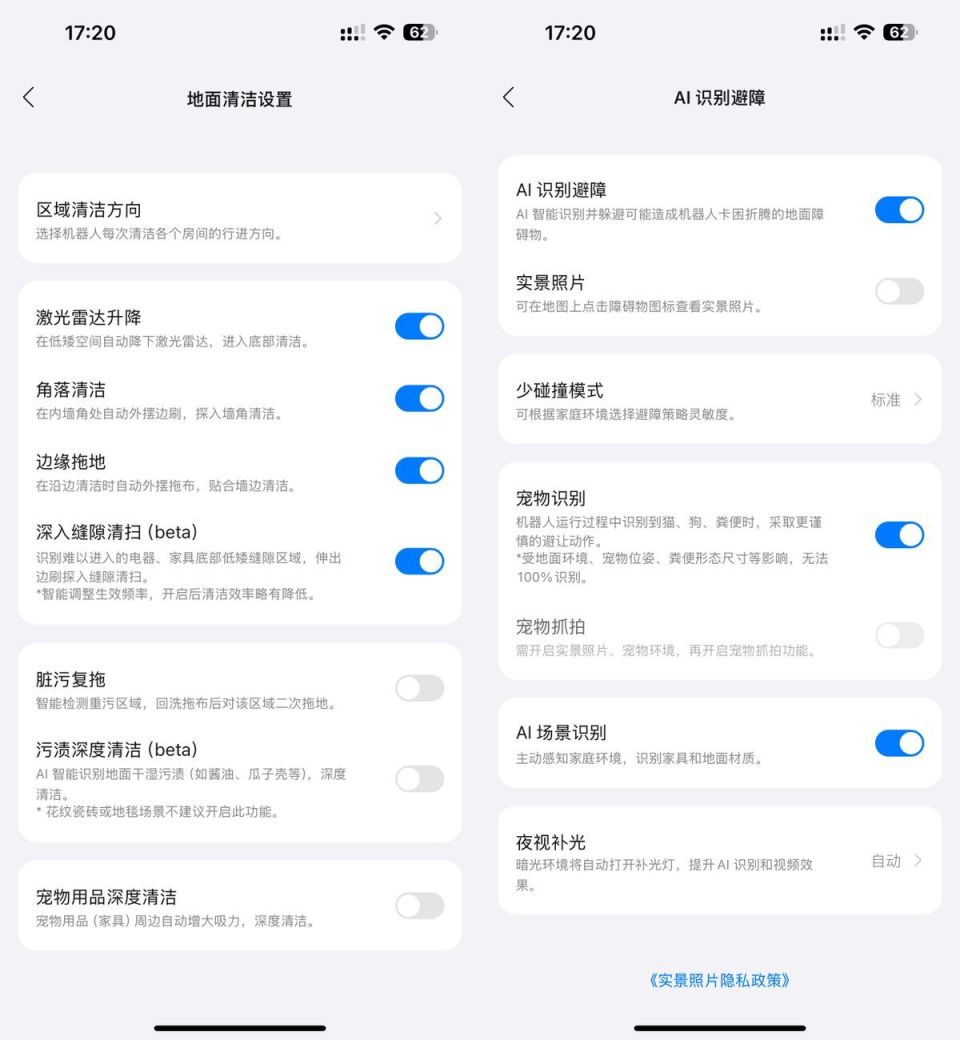960x1040 pixels.
Task: Enable the 脏污复拖 switch
Action: click(x=419, y=688)
